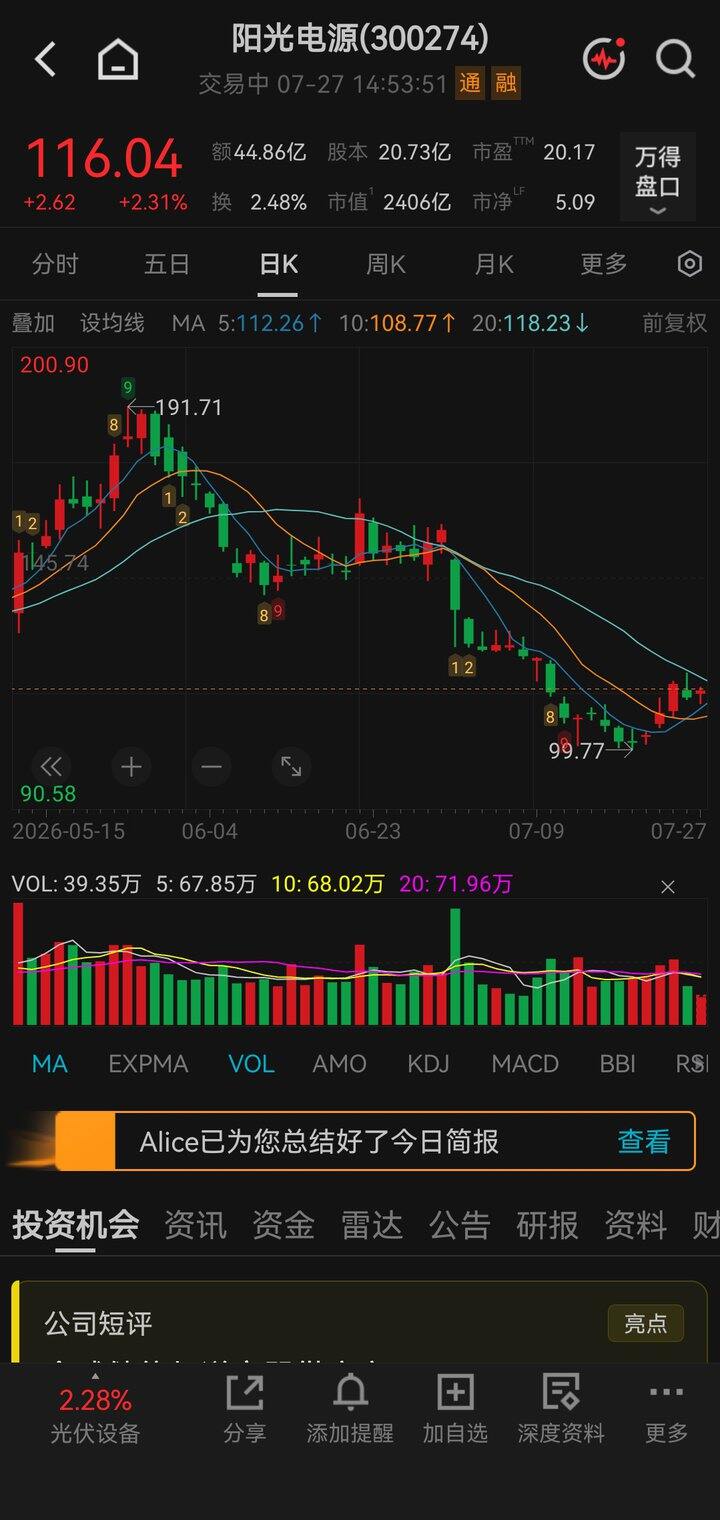Expand the 万得盘口 panel

657,177
